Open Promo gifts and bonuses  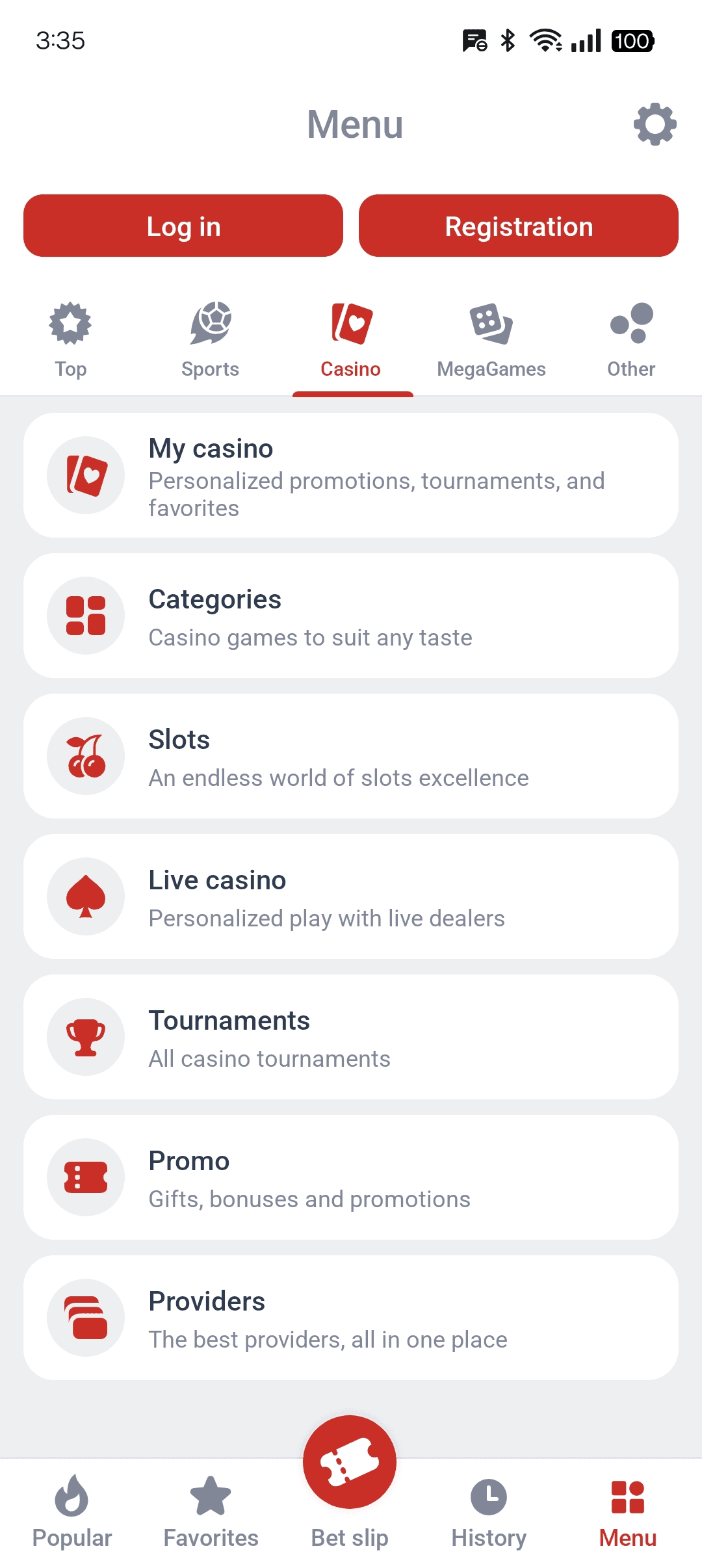tap(351, 1177)
